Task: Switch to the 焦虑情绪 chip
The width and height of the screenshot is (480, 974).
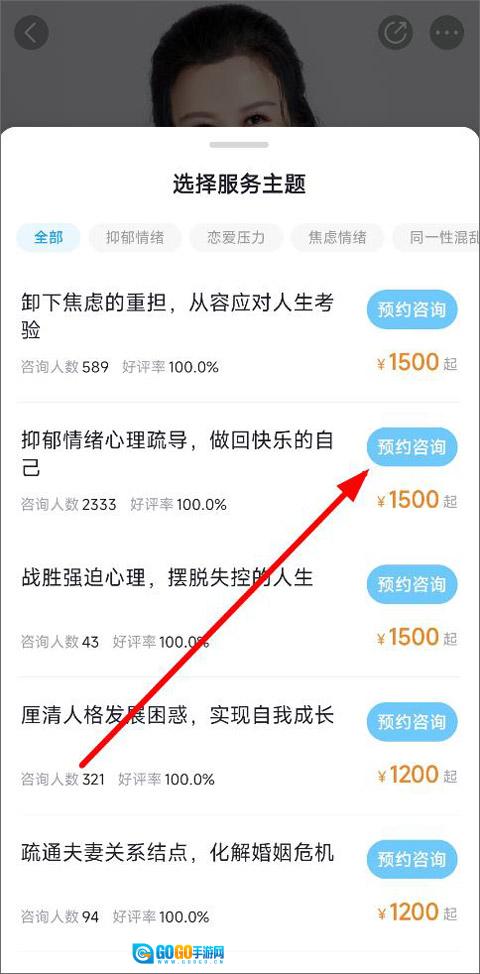Action: (x=337, y=237)
